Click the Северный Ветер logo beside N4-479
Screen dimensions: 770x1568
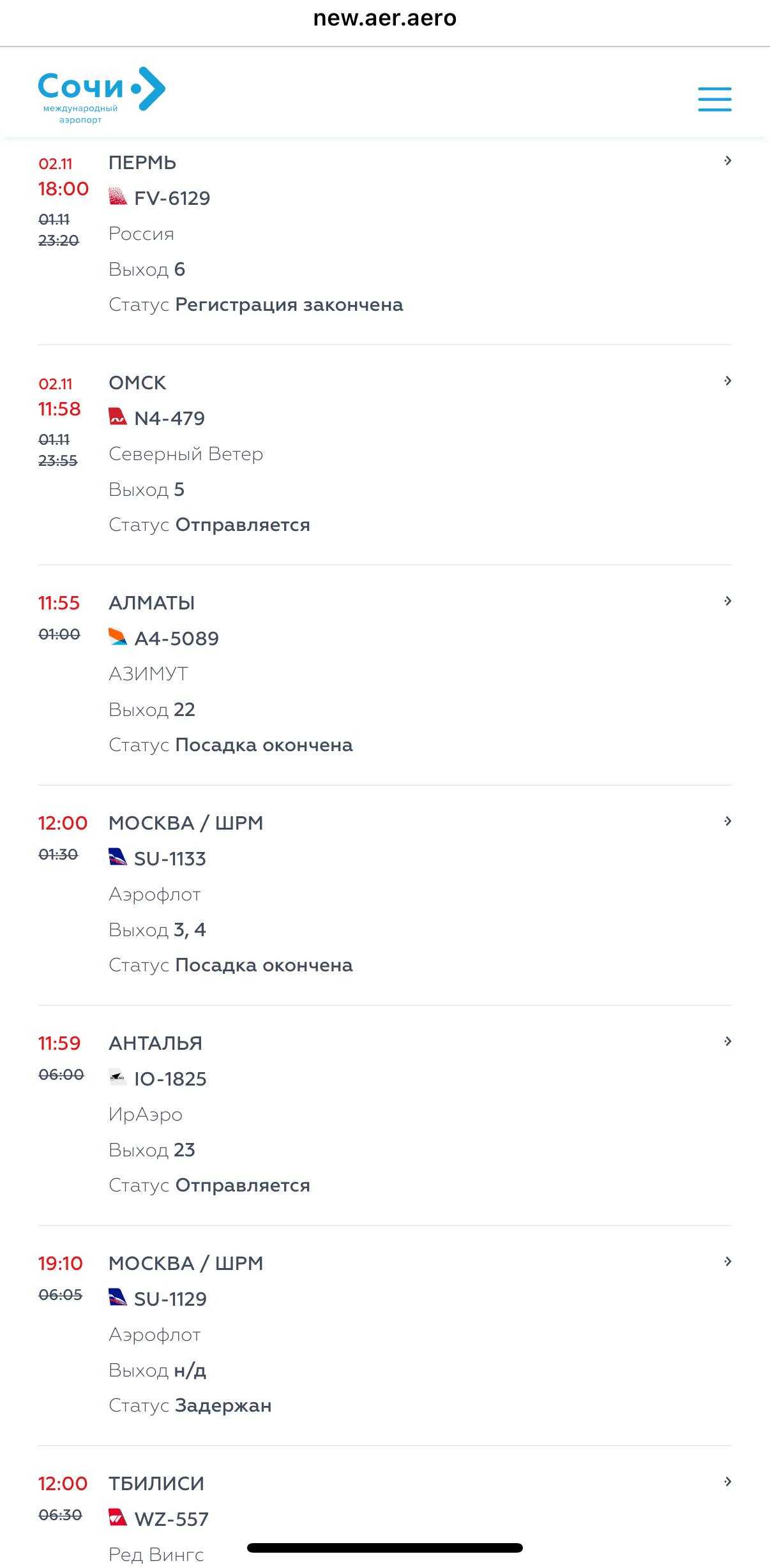119,417
